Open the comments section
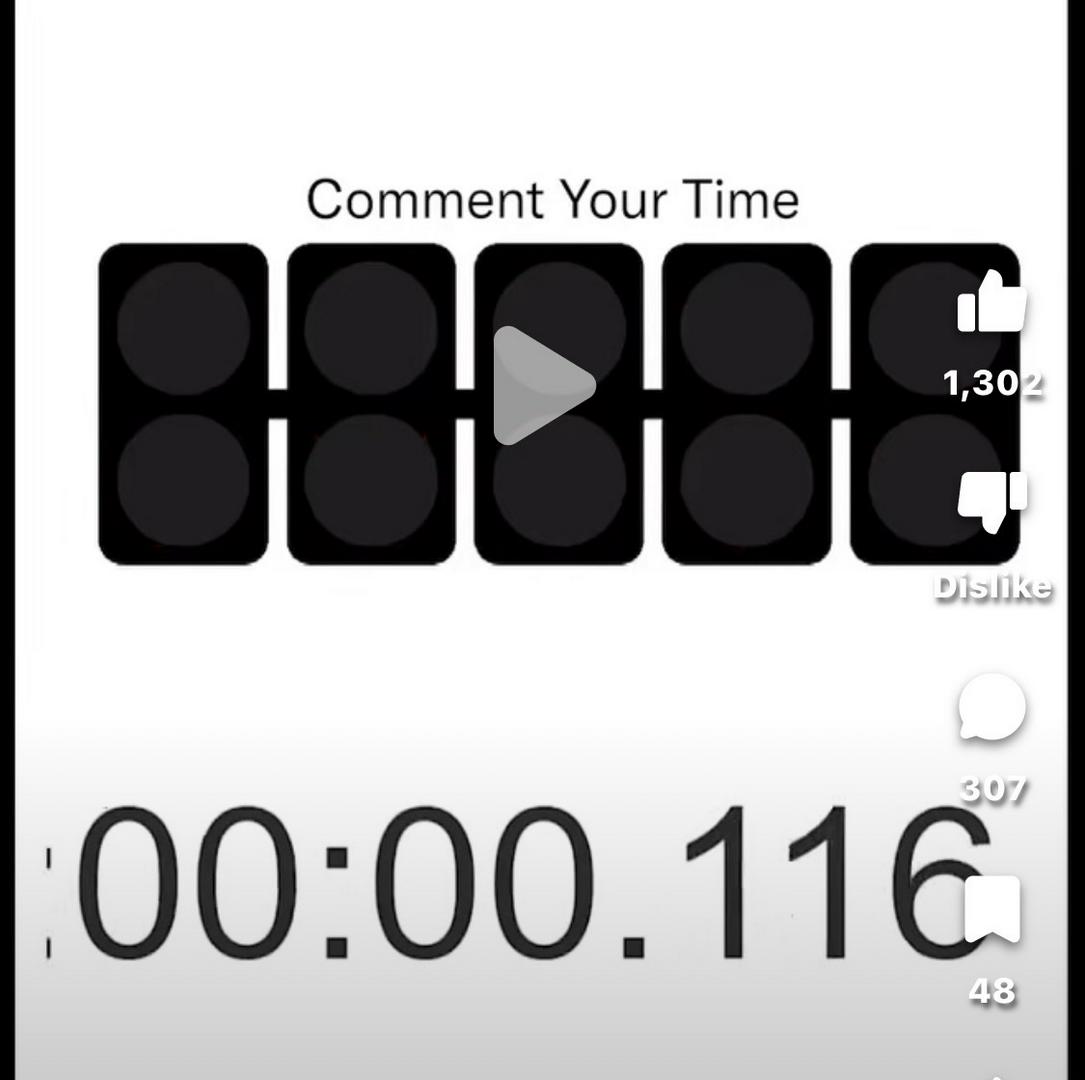The image size is (1085, 1080). [991, 708]
